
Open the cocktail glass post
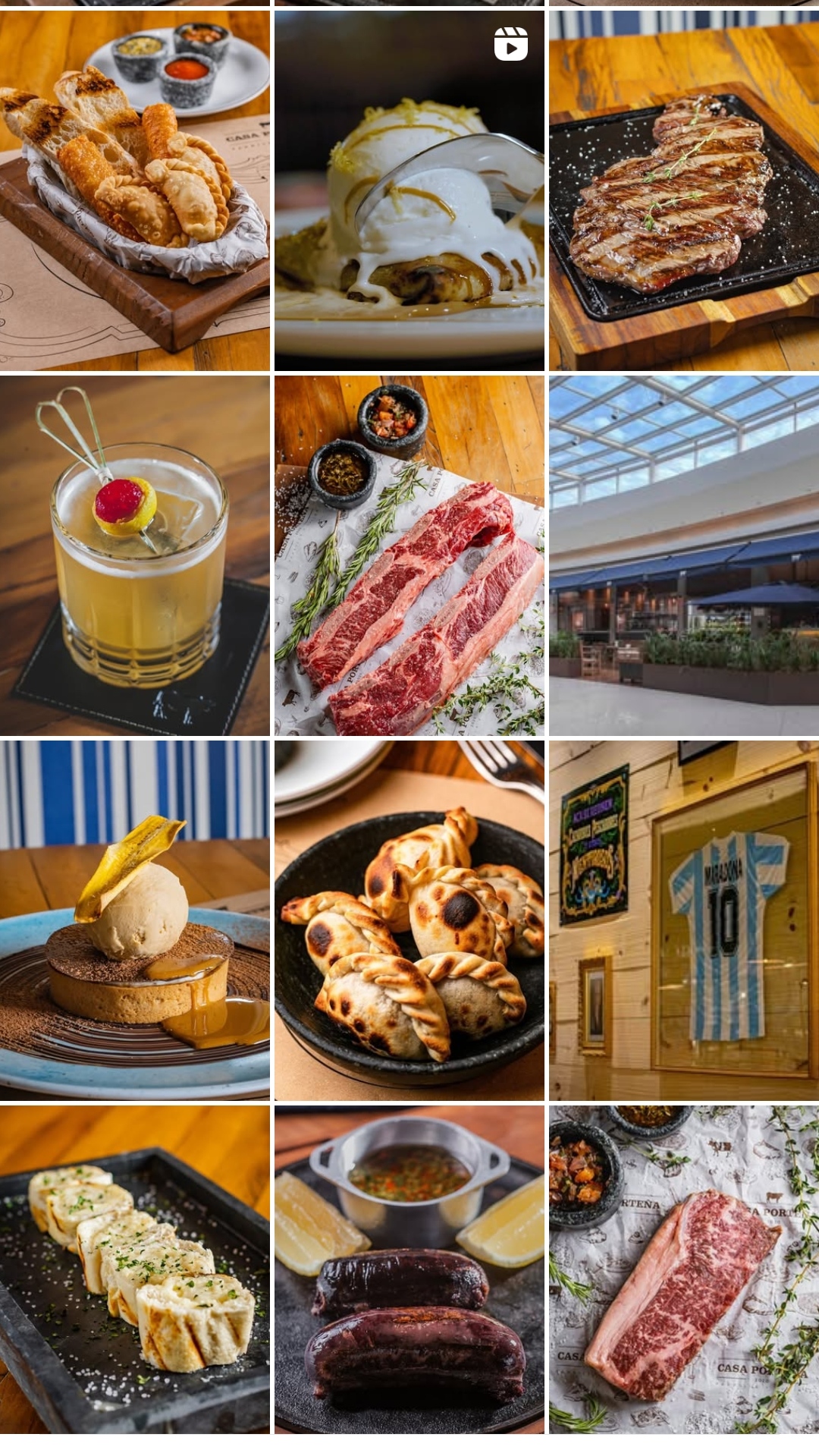134,555
